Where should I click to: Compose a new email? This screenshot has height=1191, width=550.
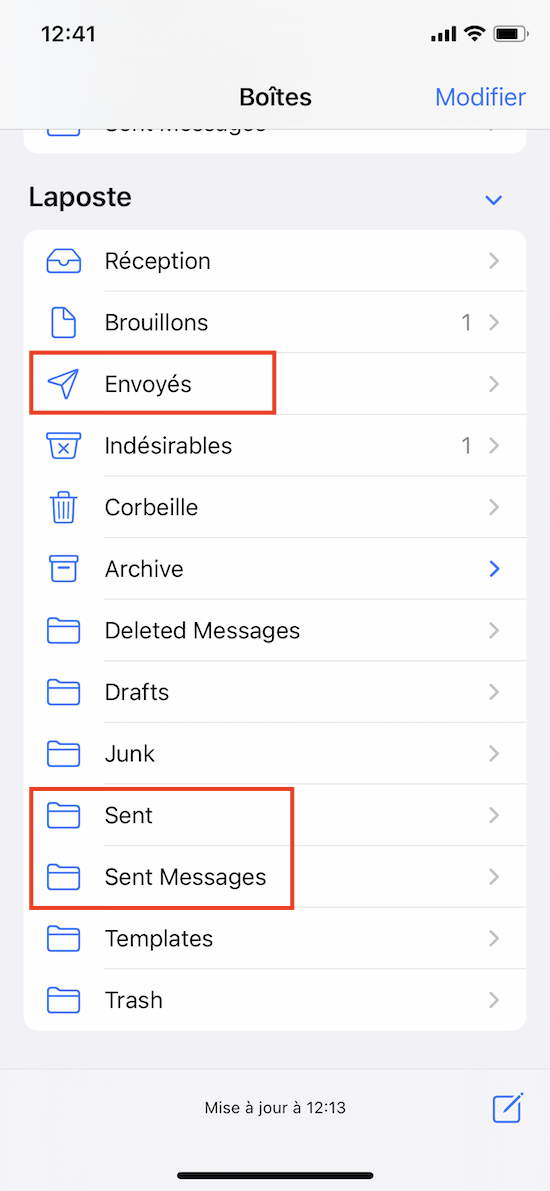(507, 1107)
